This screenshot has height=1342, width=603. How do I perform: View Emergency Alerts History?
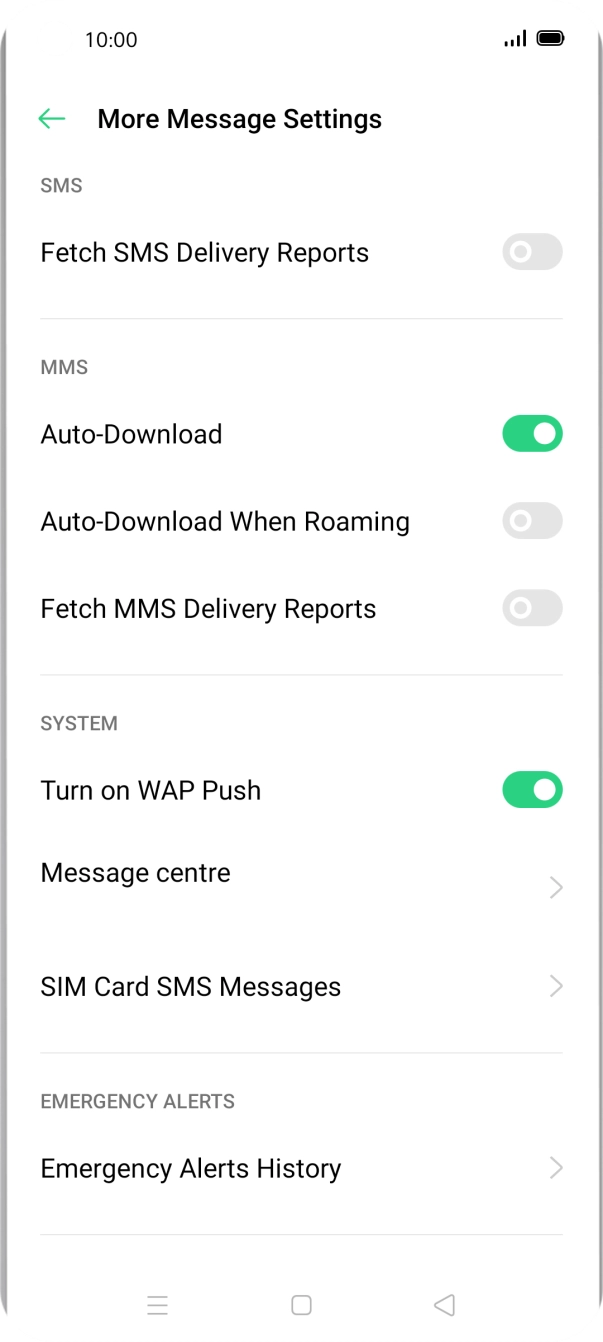[x=300, y=1168]
